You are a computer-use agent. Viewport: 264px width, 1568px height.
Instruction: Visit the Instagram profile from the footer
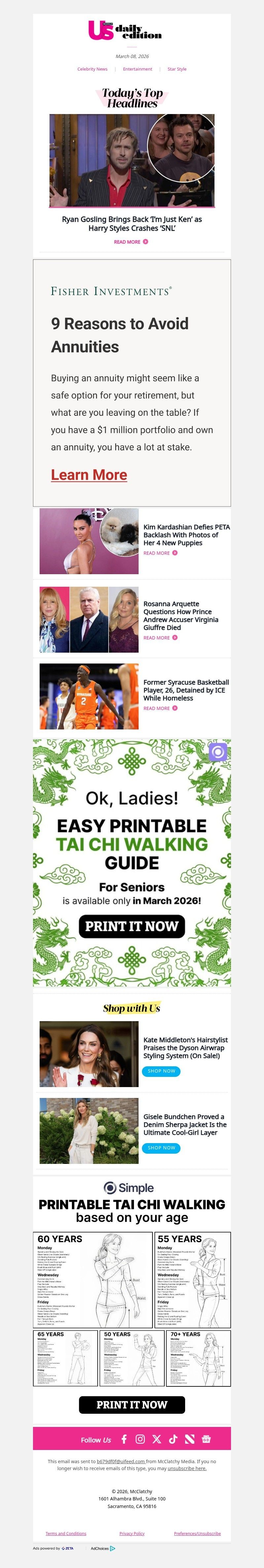[x=140, y=1439]
